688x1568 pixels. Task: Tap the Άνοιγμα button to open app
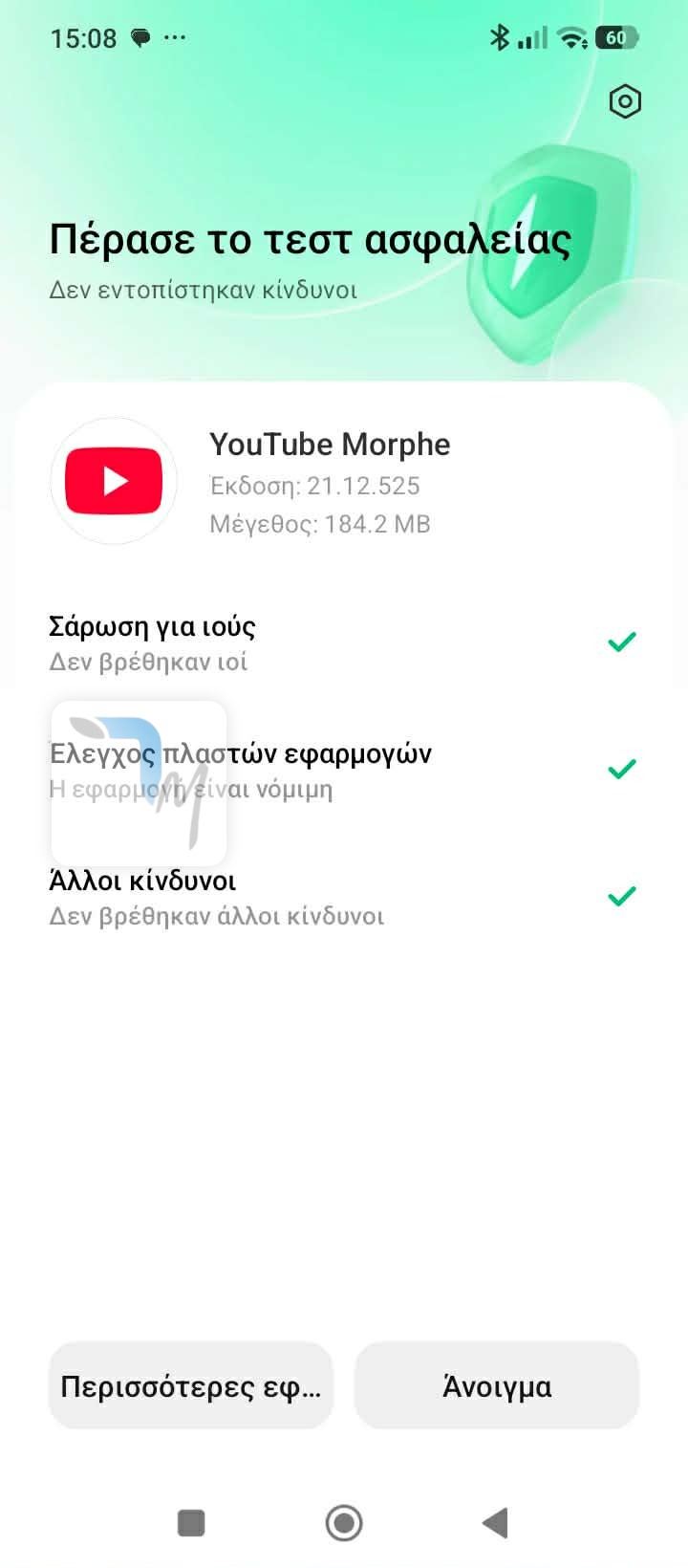point(497,1386)
